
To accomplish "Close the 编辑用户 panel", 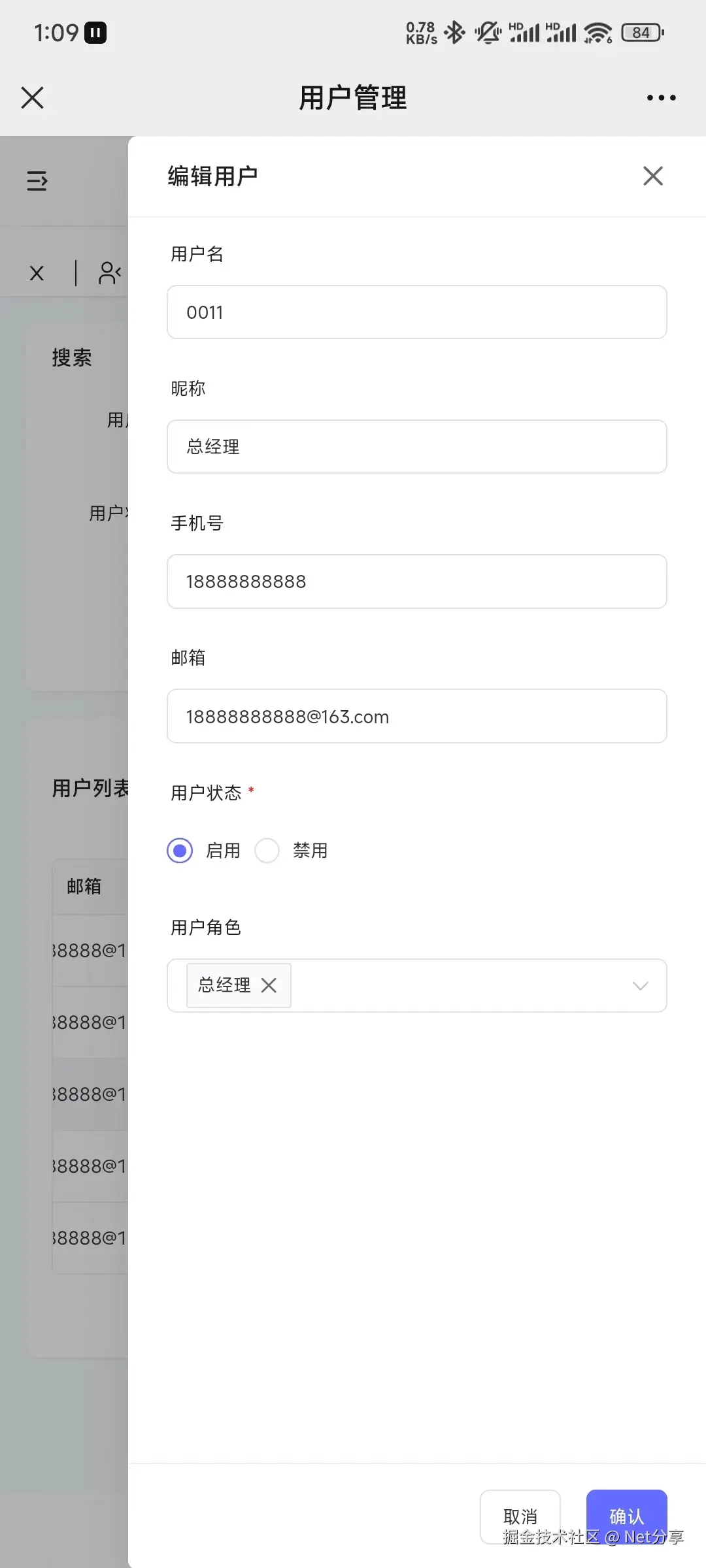I will pos(652,176).
